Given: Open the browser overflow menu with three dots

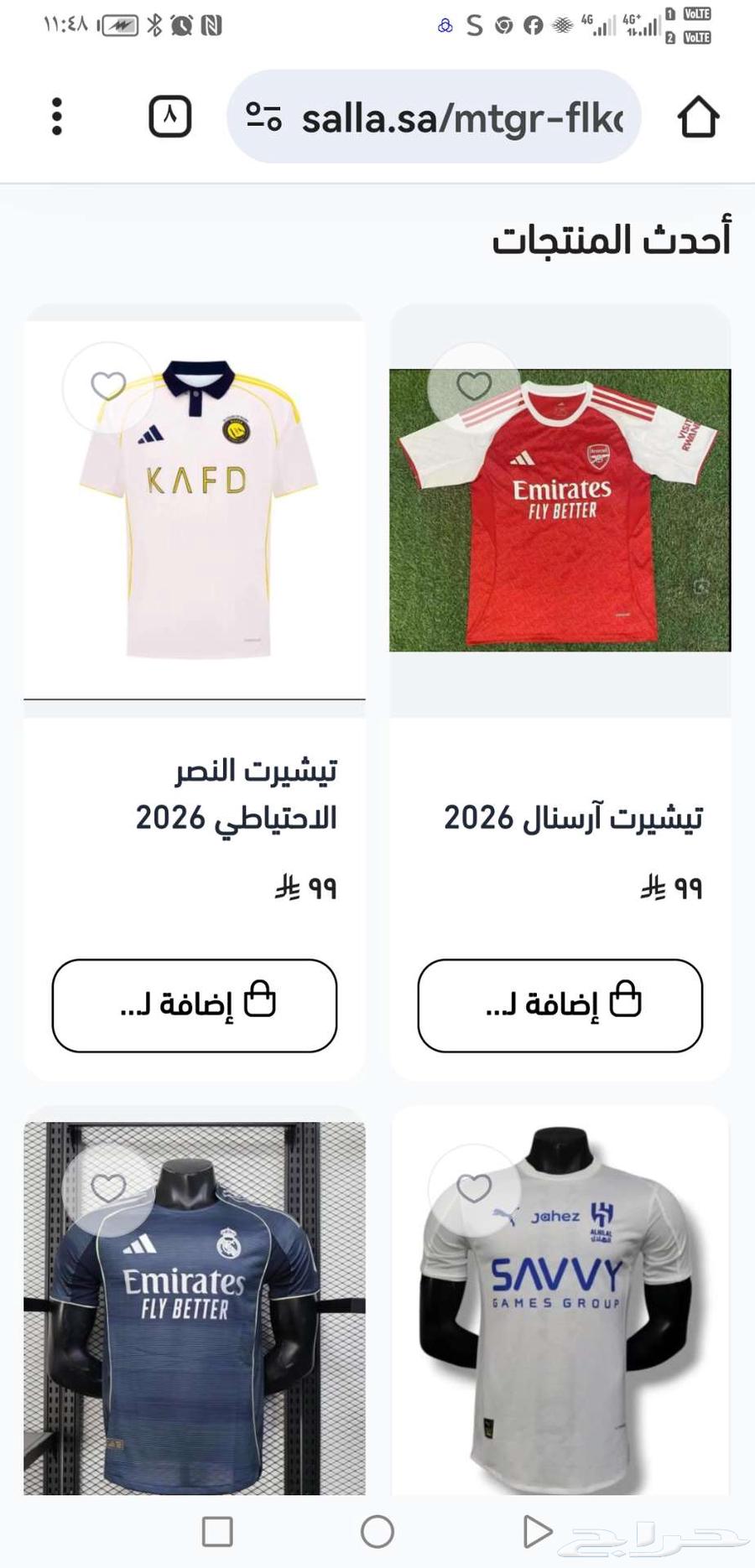Looking at the screenshot, I should (x=57, y=117).
